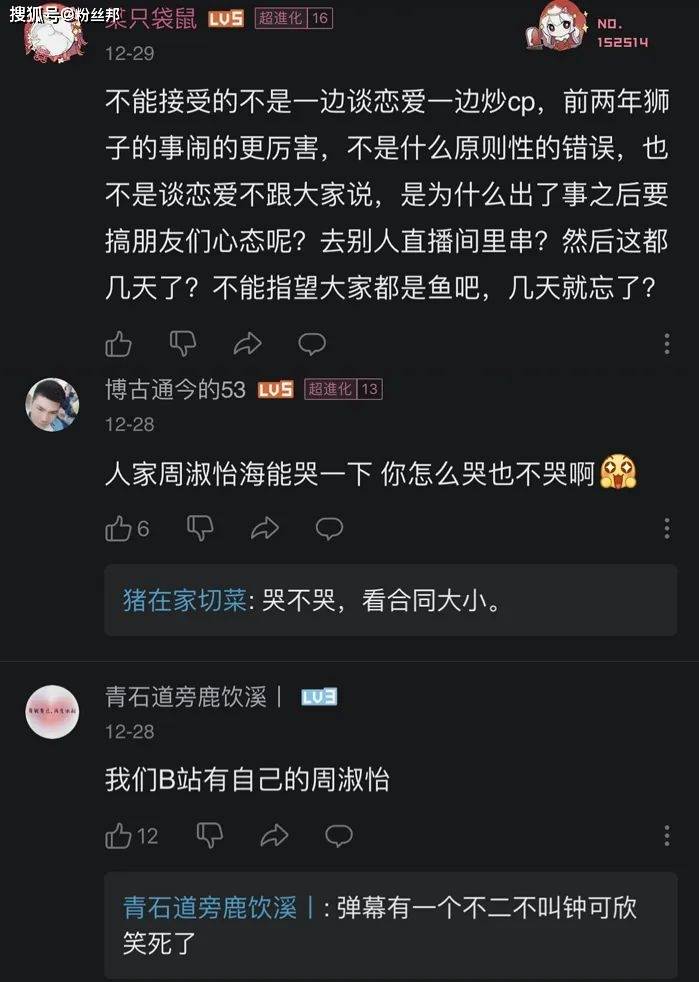Open more options for 青石道旁鹿饮溪's comment
This screenshot has height=982, width=699.
pos(667,835)
